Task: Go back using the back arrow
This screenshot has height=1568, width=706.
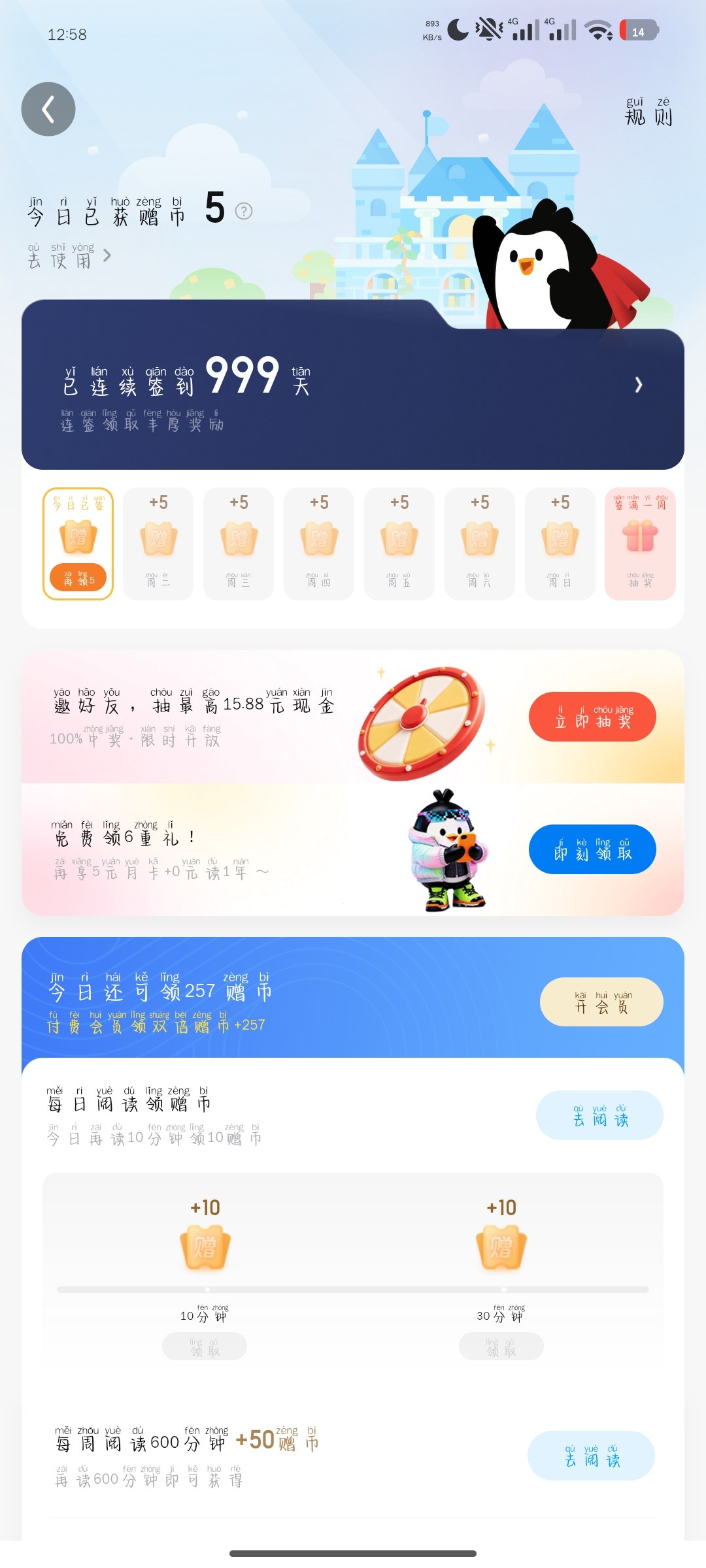Action: tap(48, 109)
